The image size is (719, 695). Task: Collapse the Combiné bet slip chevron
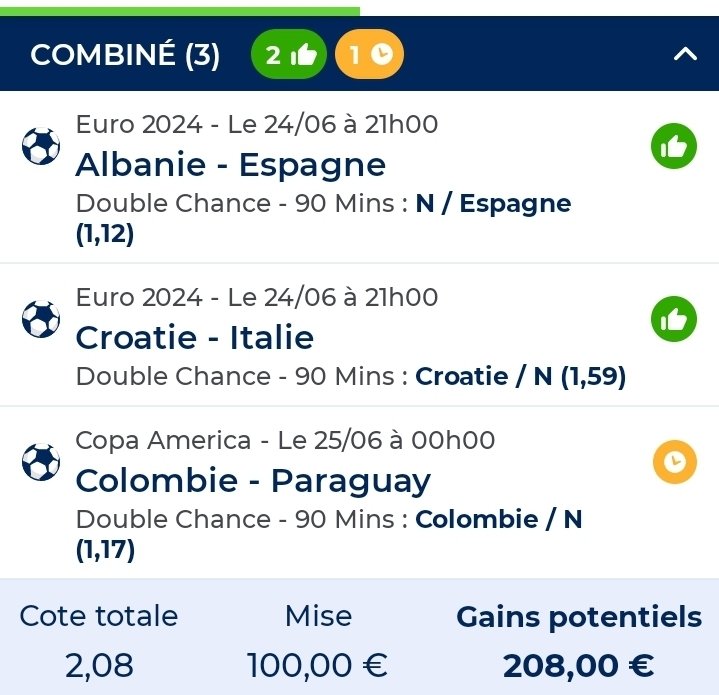click(685, 54)
